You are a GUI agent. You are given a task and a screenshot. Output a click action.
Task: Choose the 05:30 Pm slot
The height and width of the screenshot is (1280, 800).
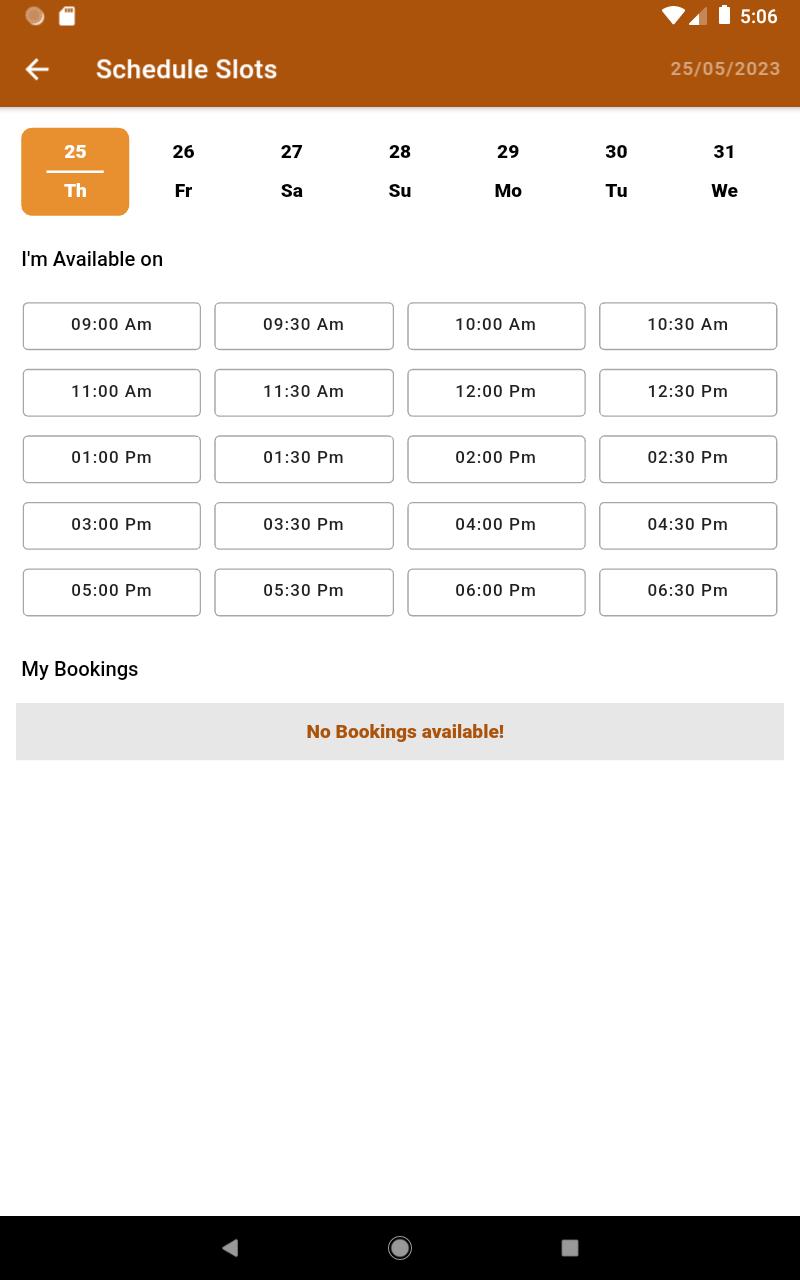point(304,592)
